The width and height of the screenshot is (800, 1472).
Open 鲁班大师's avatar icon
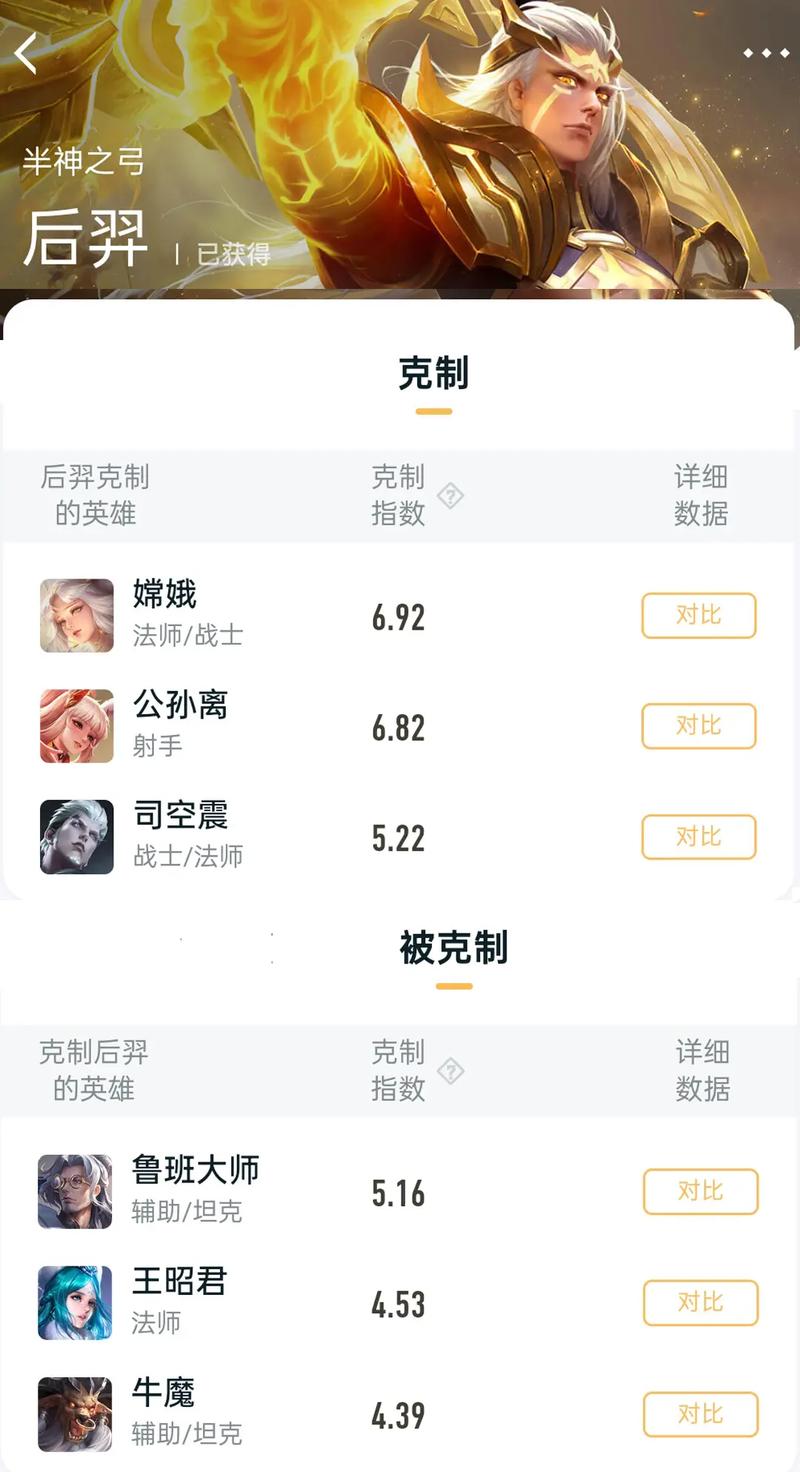point(74,1192)
